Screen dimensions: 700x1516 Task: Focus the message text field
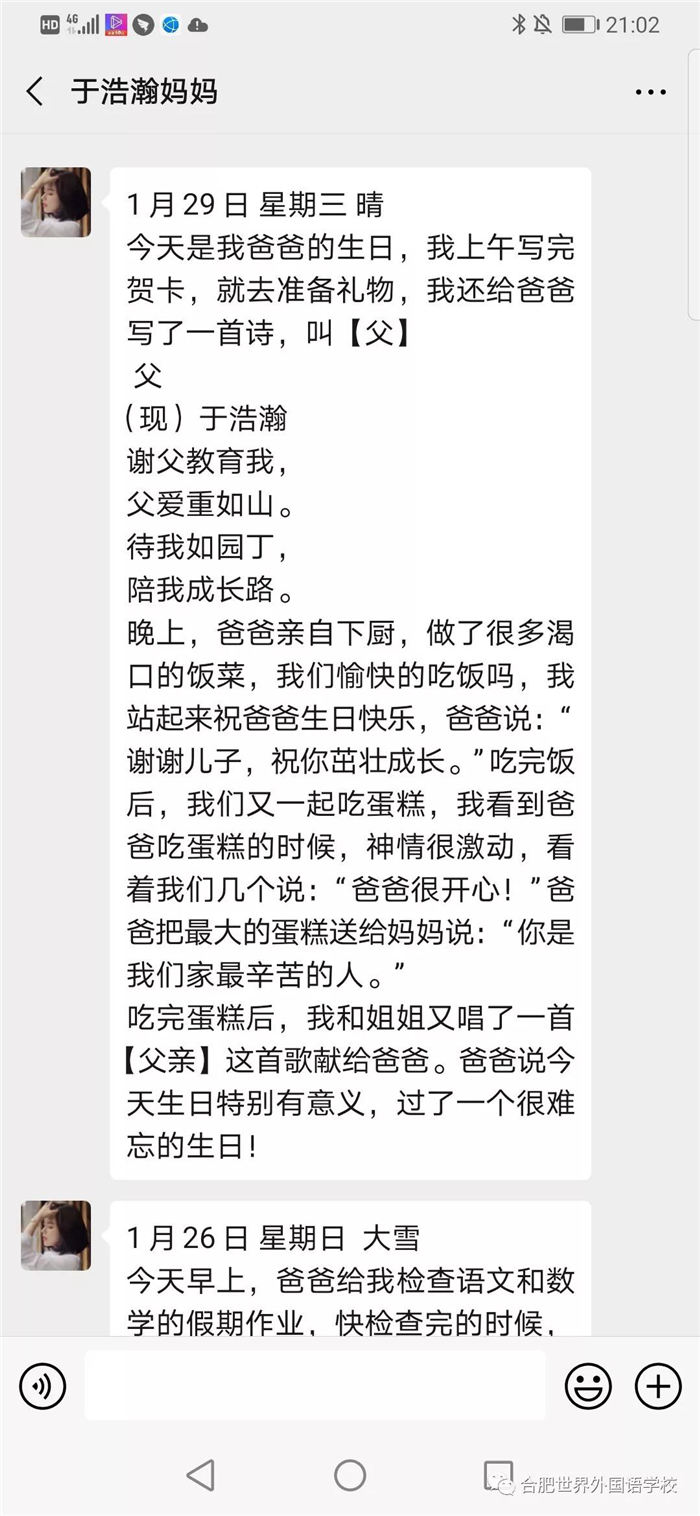[315, 1386]
